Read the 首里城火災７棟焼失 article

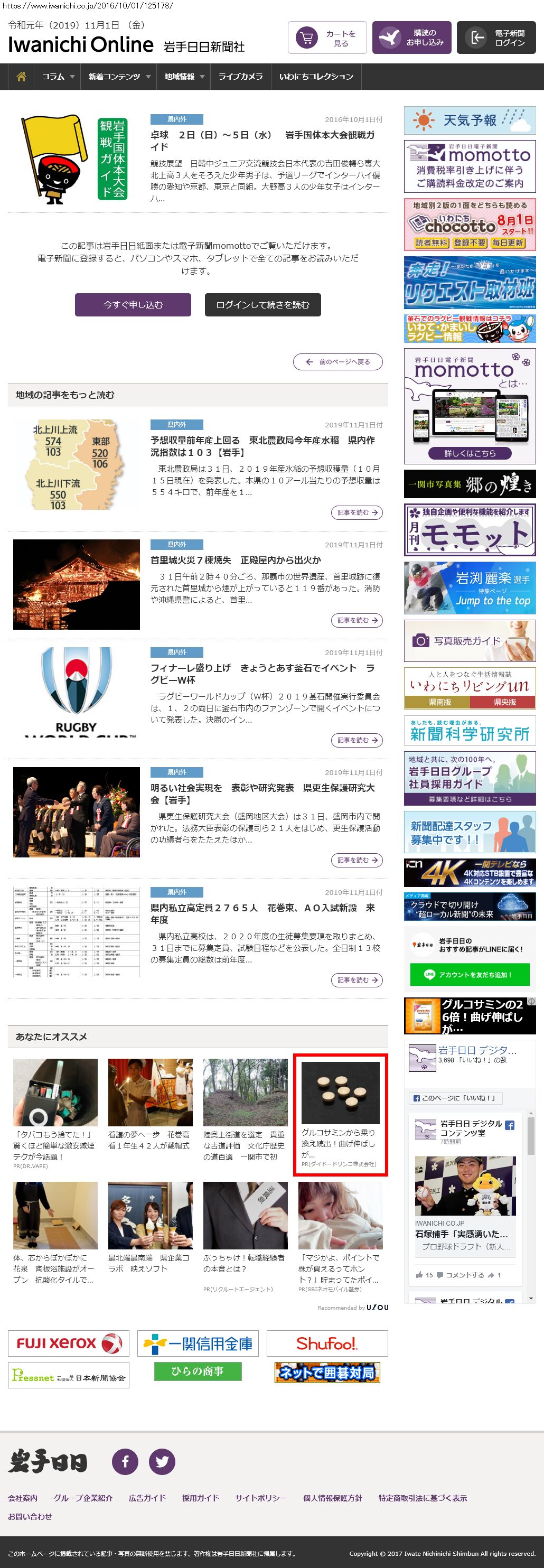[x=236, y=560]
